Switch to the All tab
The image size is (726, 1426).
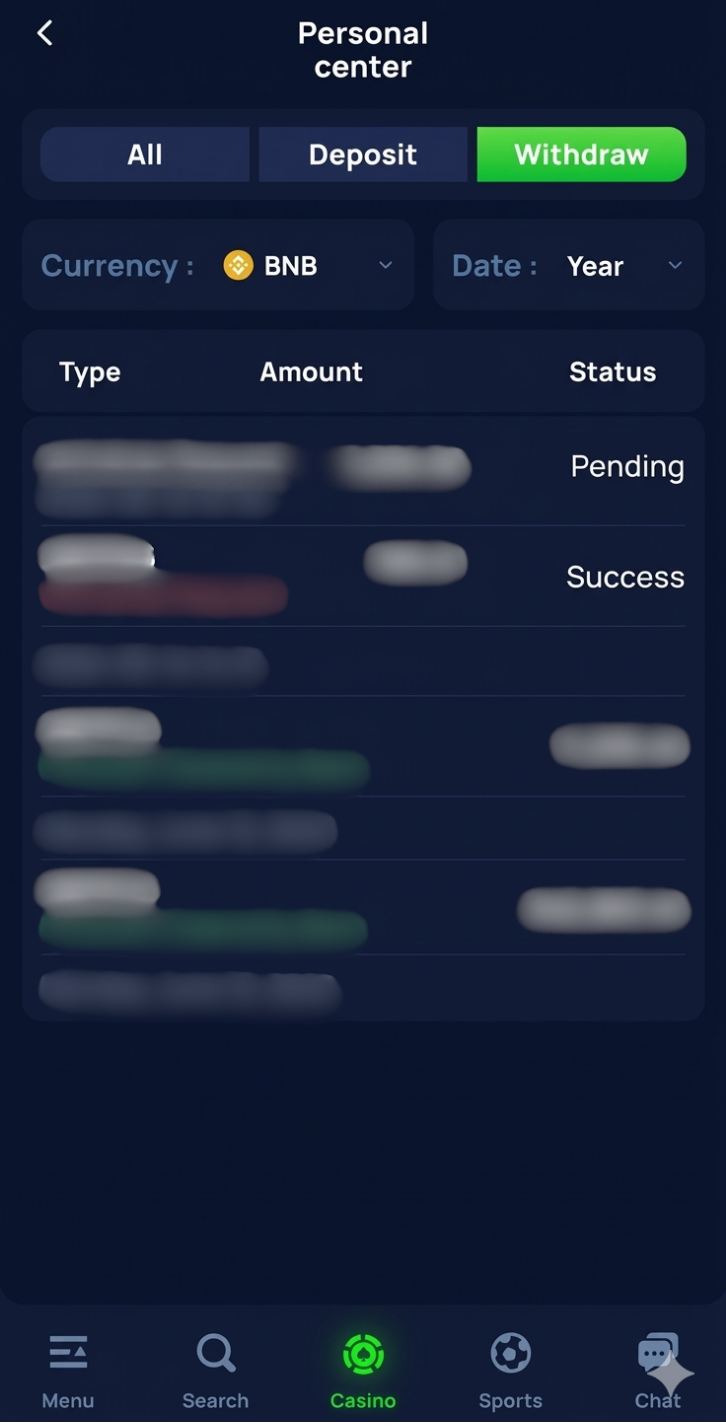[145, 154]
